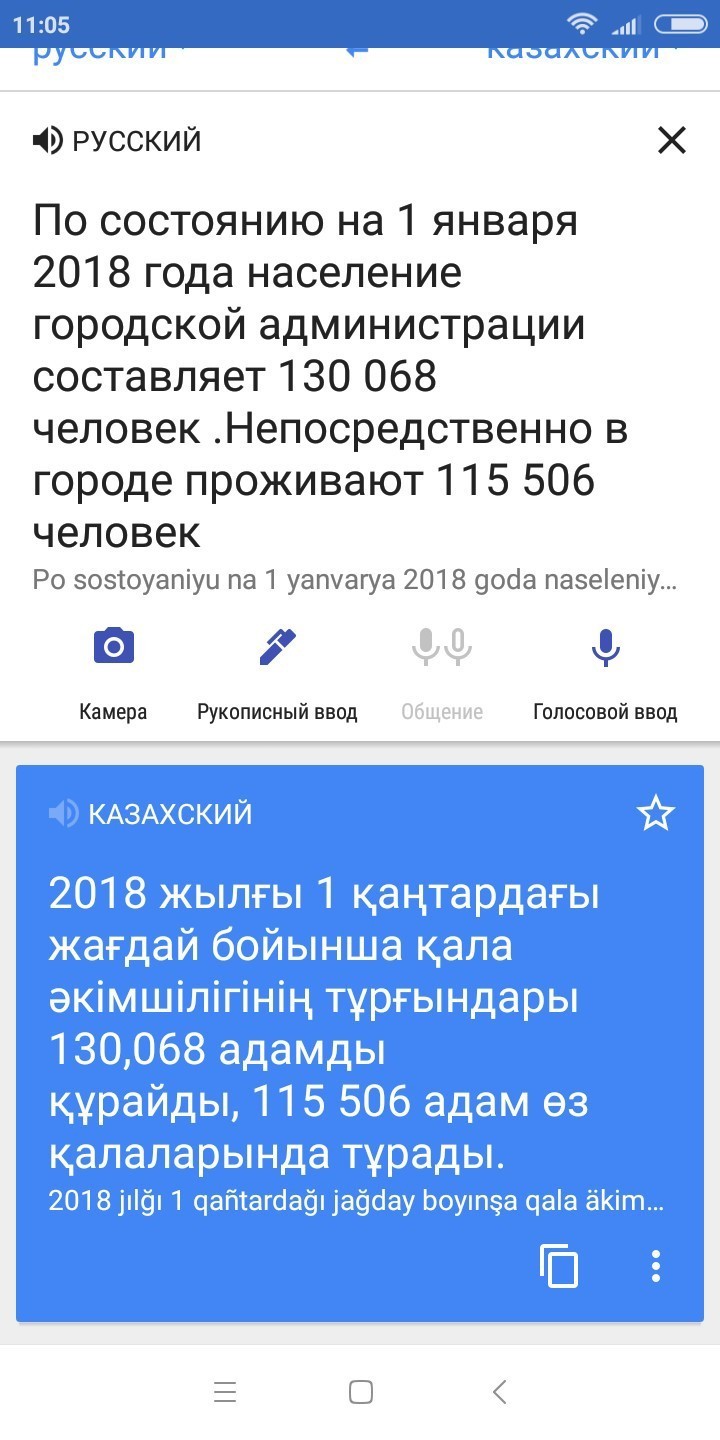Star the Kazakh translation
720x1440 pixels.
(x=656, y=814)
